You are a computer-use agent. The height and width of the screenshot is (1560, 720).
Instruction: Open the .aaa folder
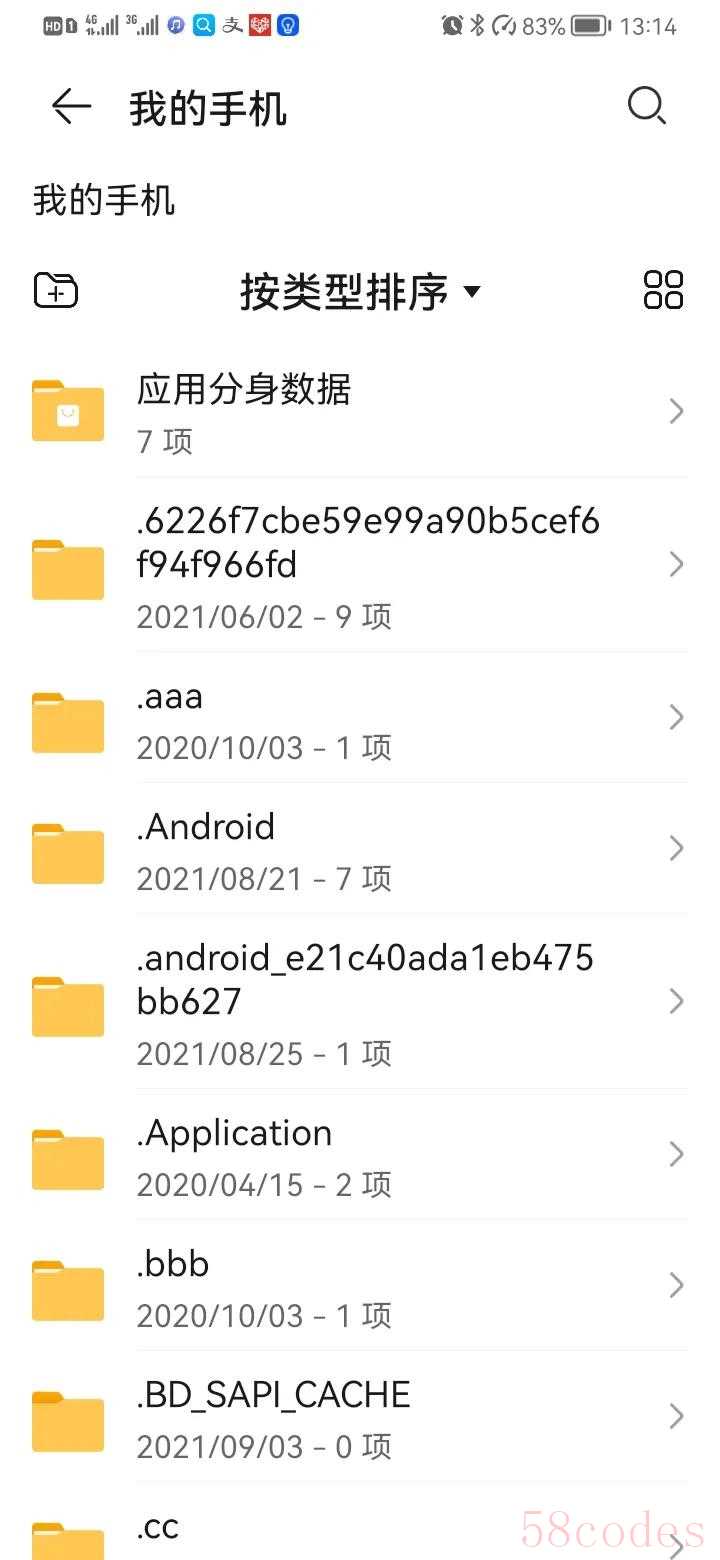360,718
